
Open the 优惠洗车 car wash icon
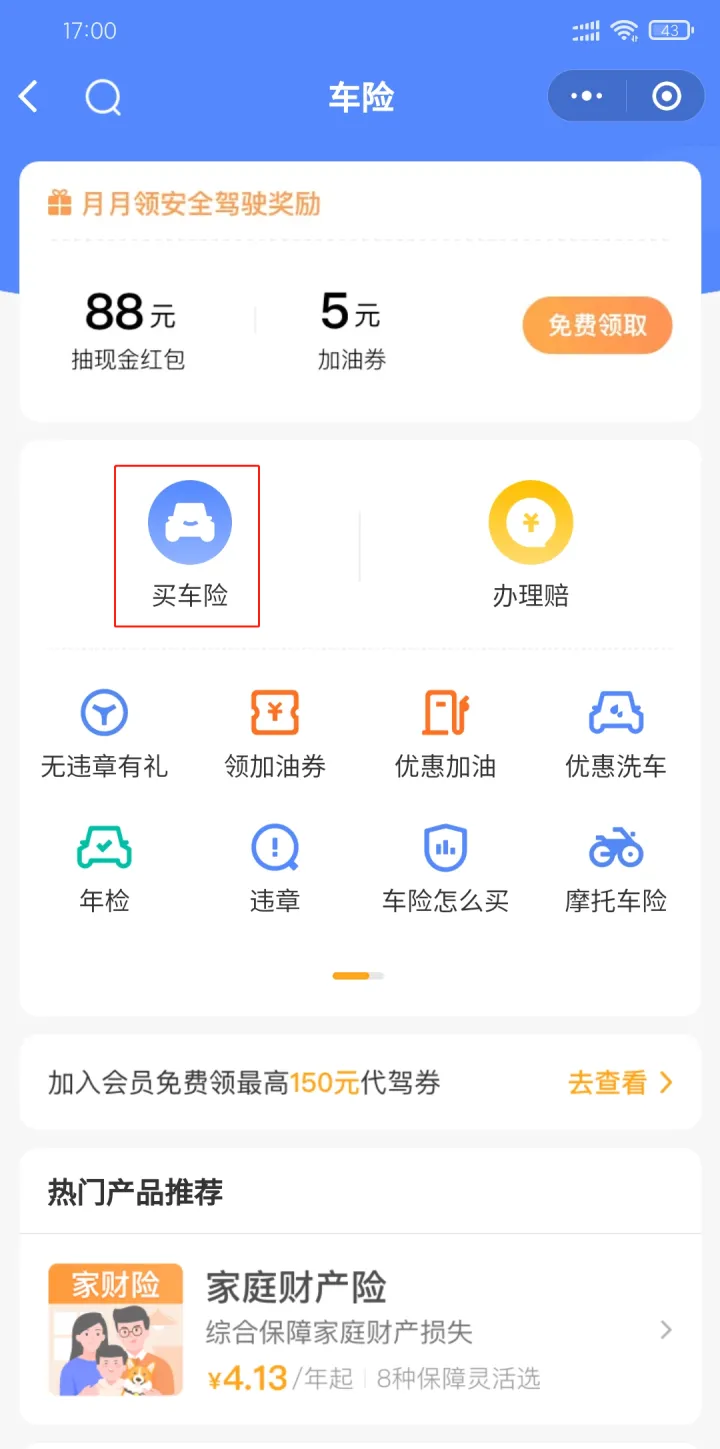click(616, 713)
